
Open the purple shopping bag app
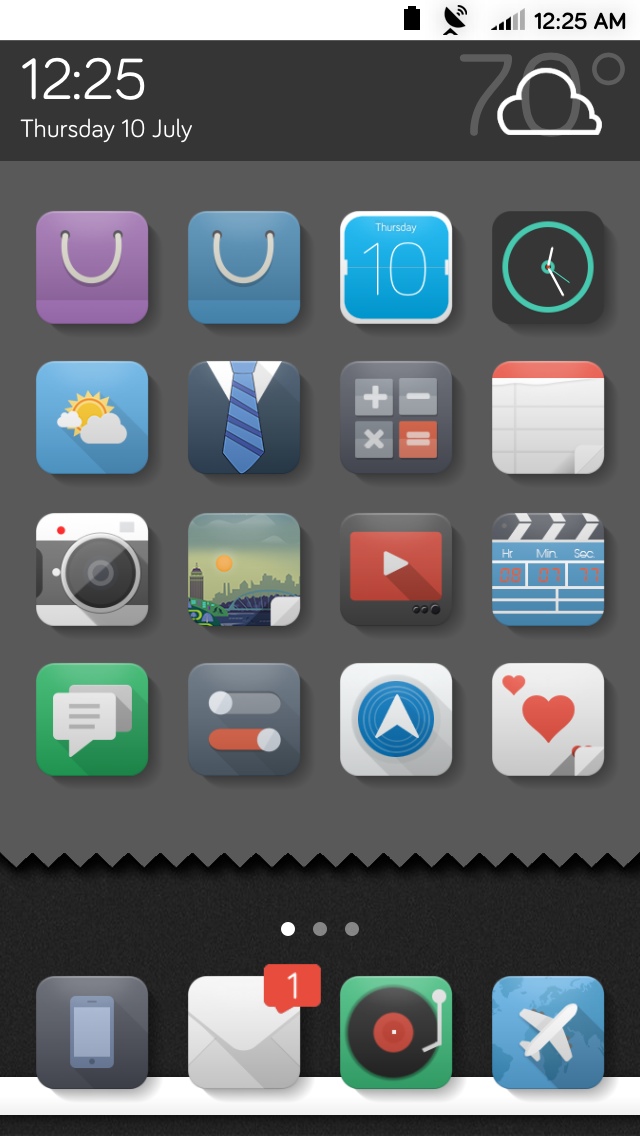coord(92,267)
